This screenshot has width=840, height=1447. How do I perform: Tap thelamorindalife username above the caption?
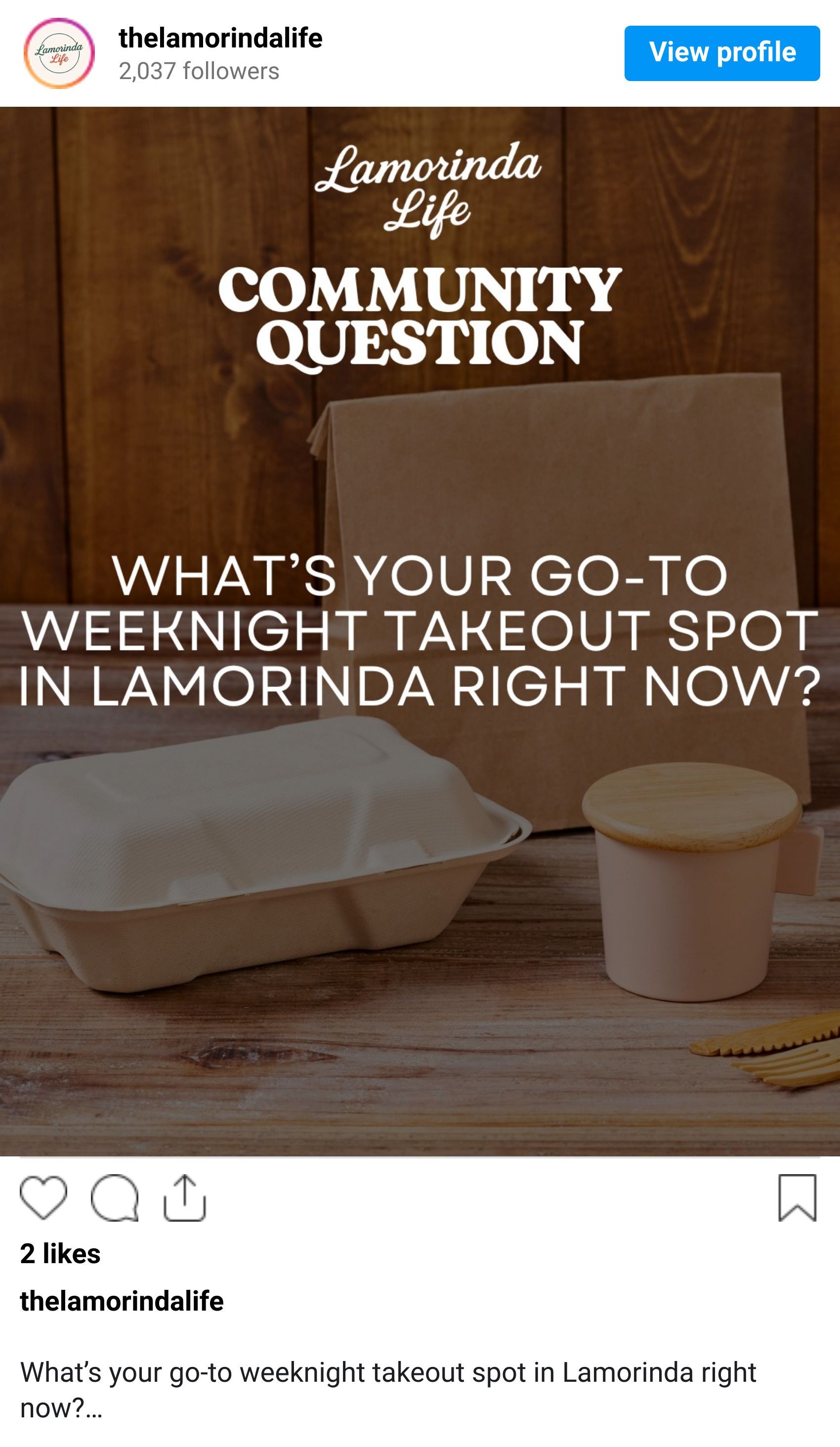(x=122, y=1301)
